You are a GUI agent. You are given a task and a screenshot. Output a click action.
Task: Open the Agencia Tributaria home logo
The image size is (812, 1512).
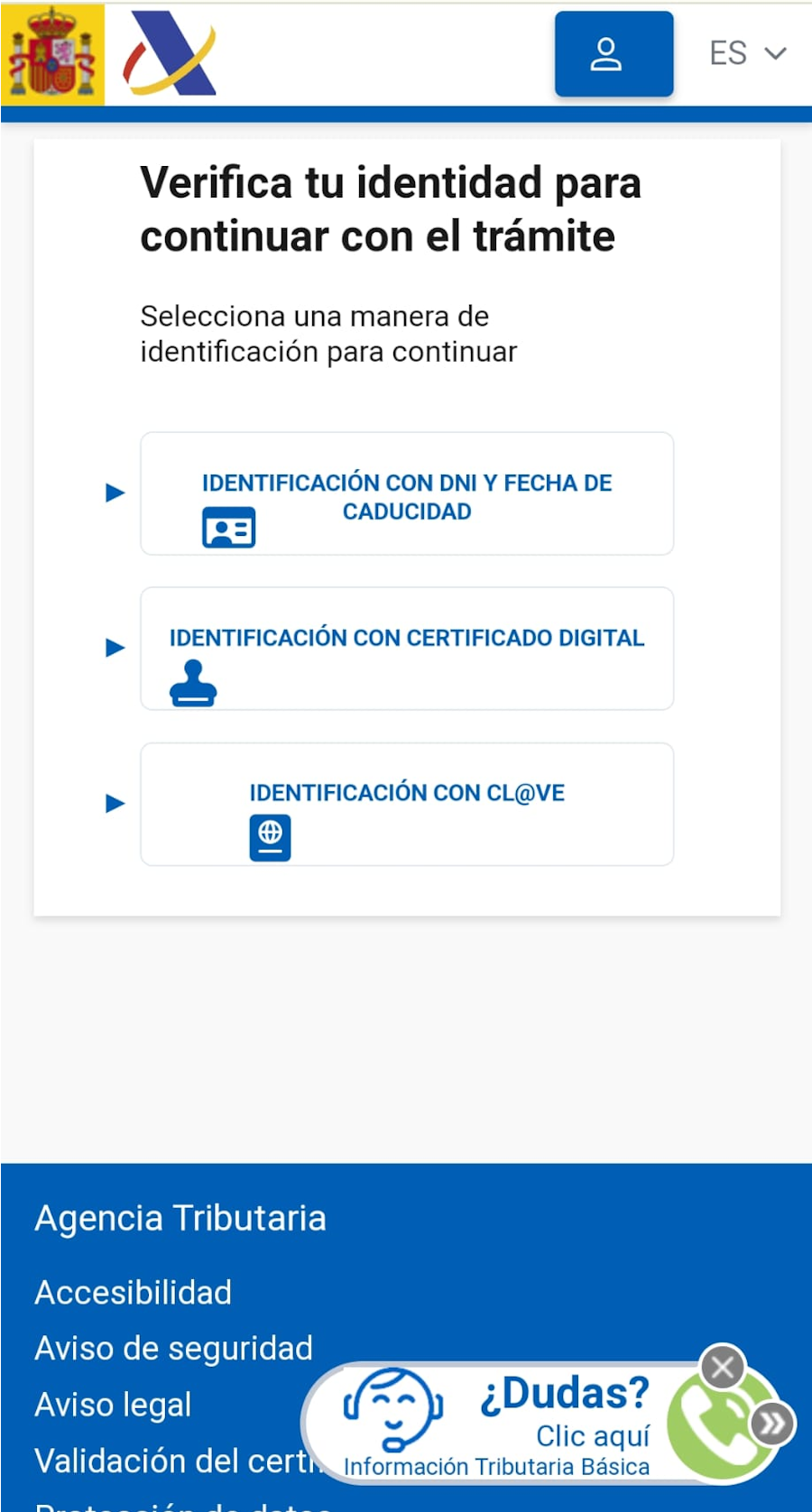170,54
